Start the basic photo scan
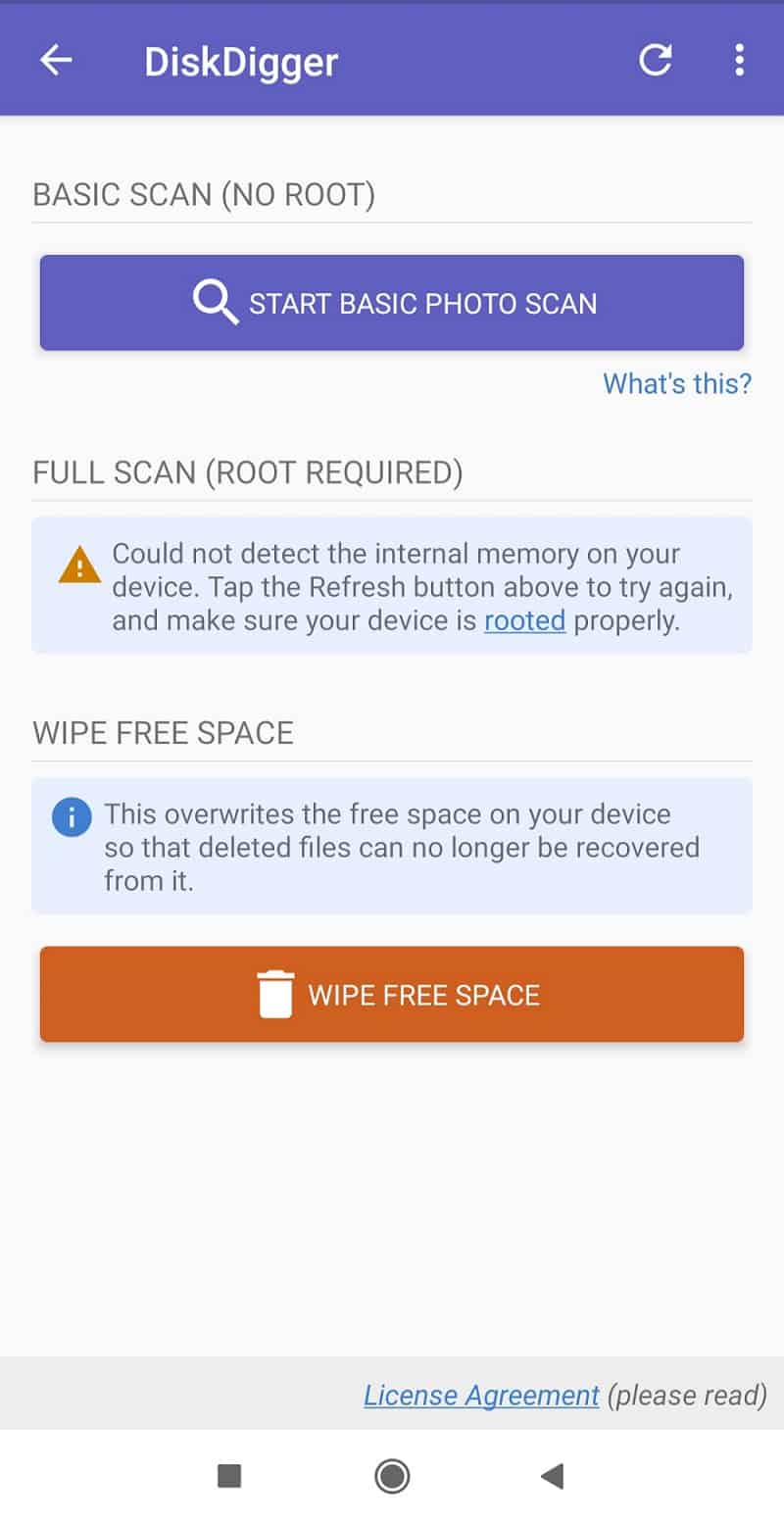 pos(392,303)
